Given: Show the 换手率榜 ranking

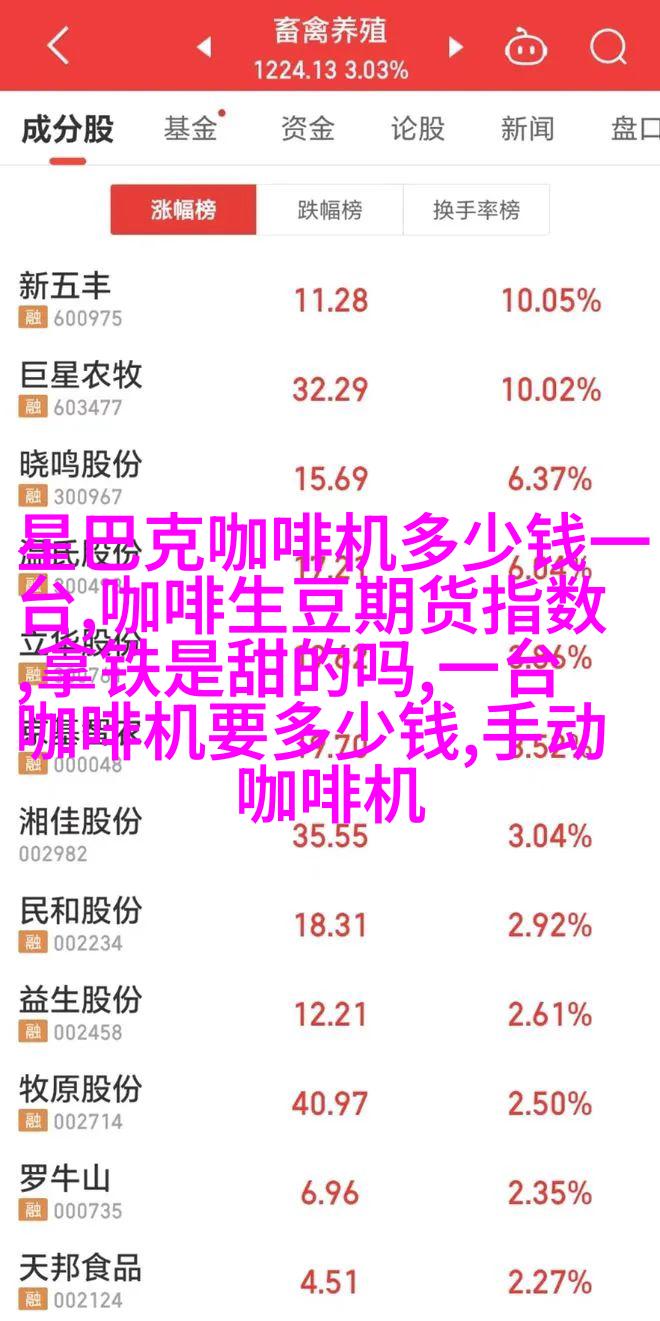Looking at the screenshot, I should (x=476, y=210).
